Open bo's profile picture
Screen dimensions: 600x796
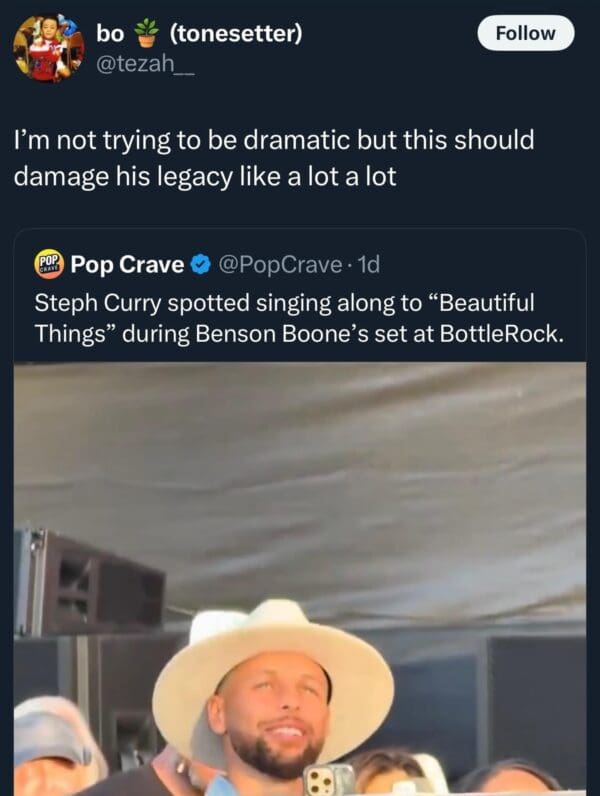tap(49, 46)
